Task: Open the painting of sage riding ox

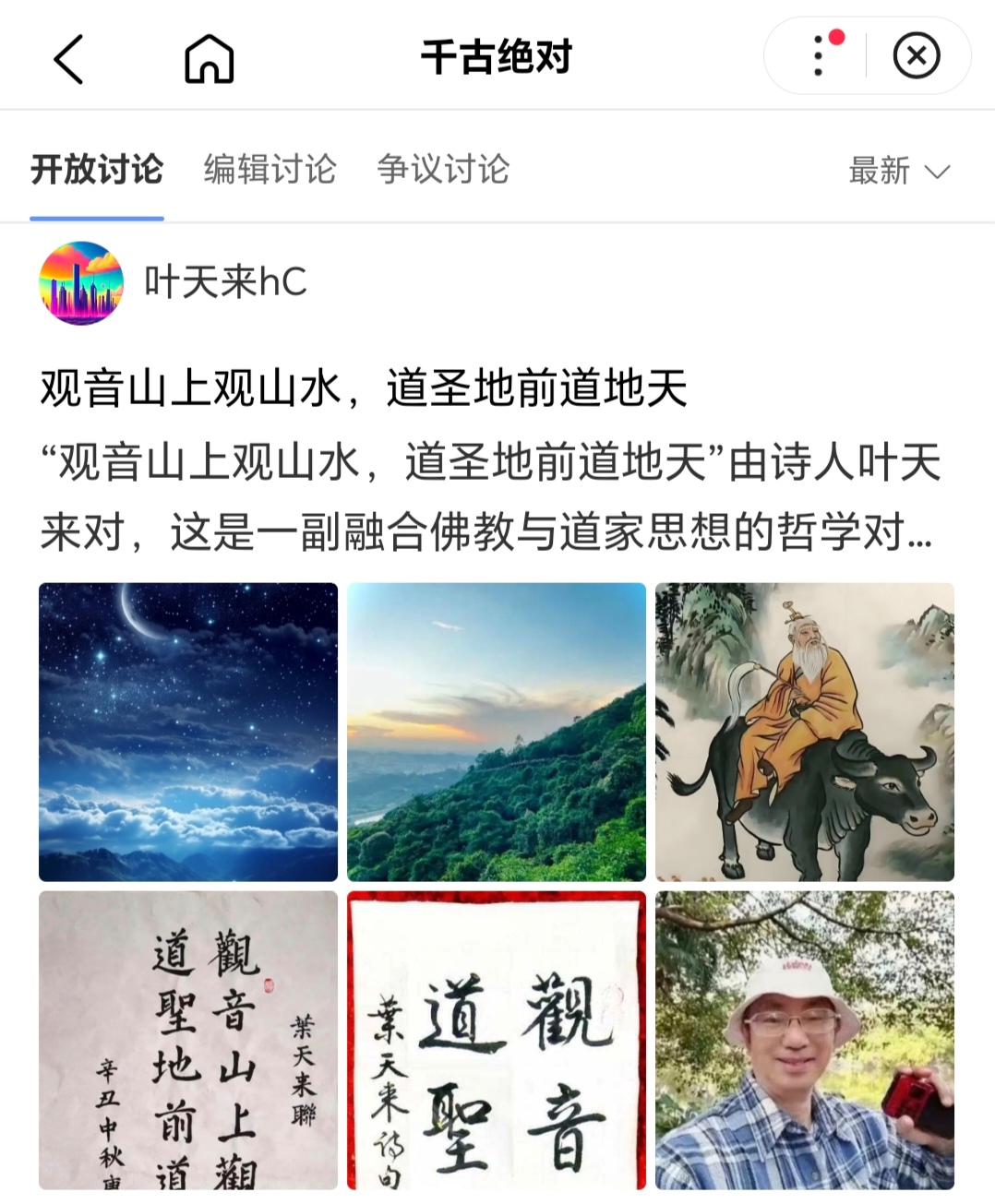Action: [804, 732]
